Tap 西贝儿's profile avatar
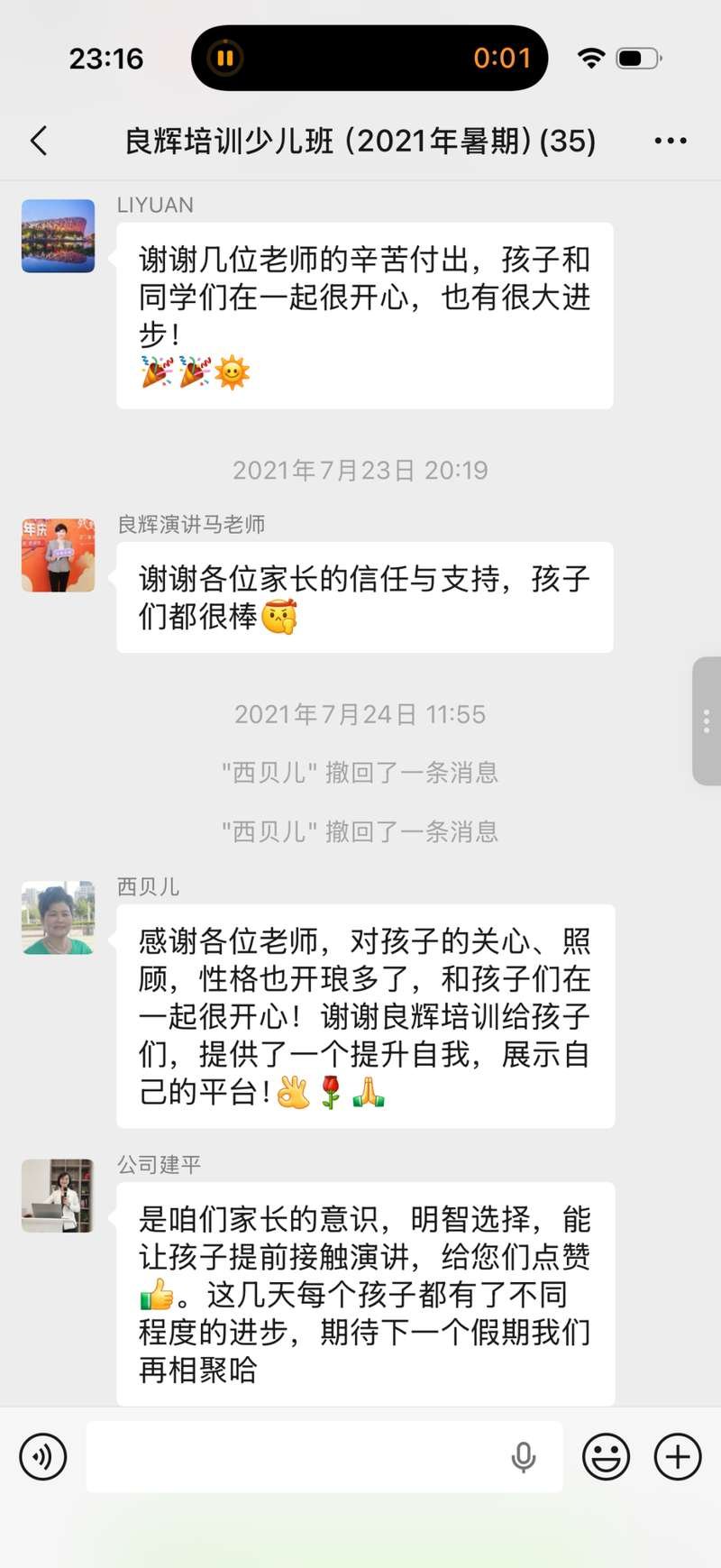The height and width of the screenshot is (1568, 721). [58, 919]
